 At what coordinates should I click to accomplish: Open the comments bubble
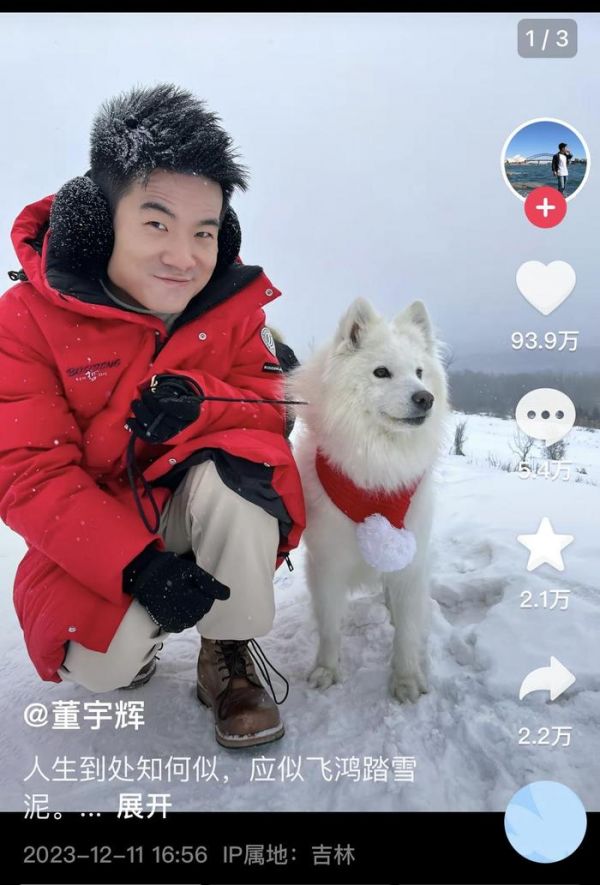pyautogui.click(x=545, y=415)
